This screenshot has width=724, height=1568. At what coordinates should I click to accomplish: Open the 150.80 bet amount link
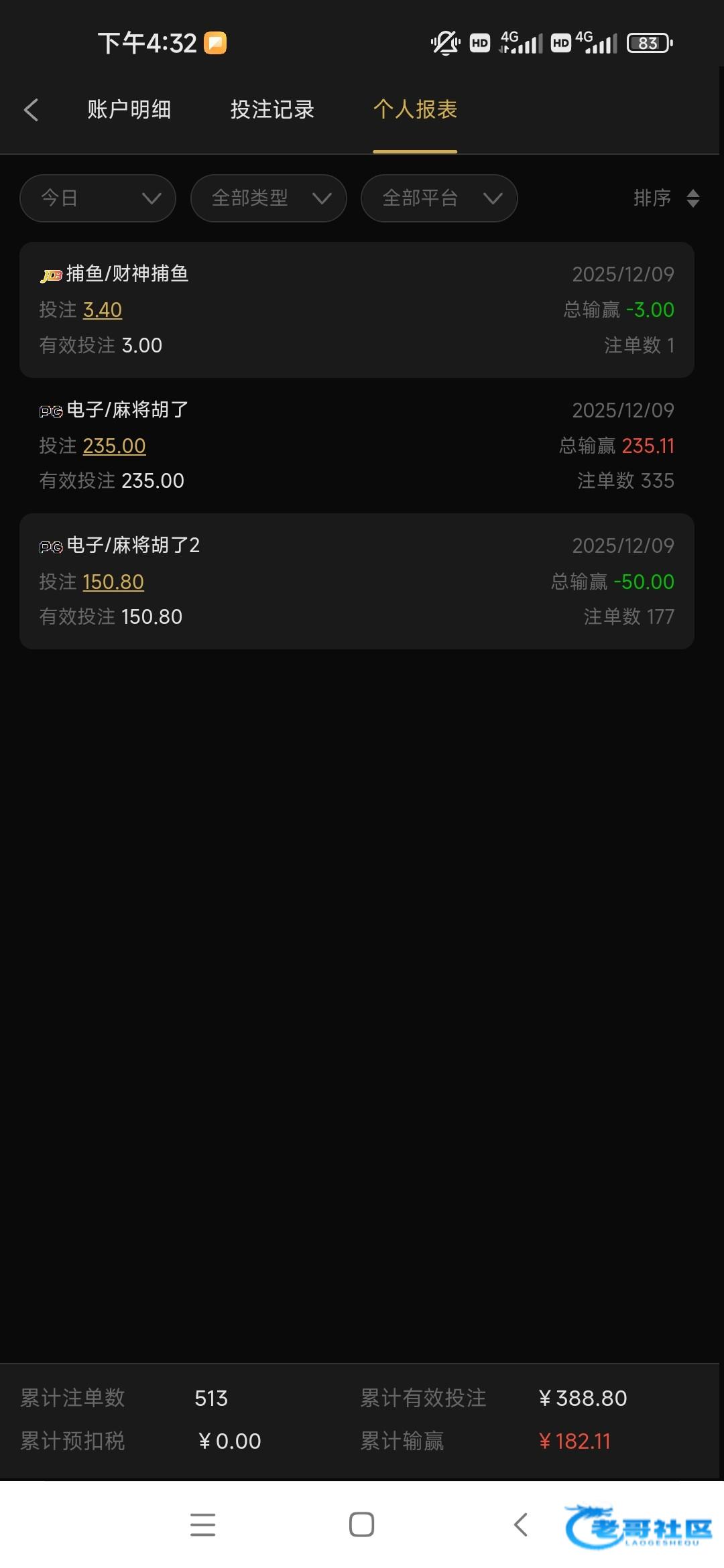click(113, 582)
